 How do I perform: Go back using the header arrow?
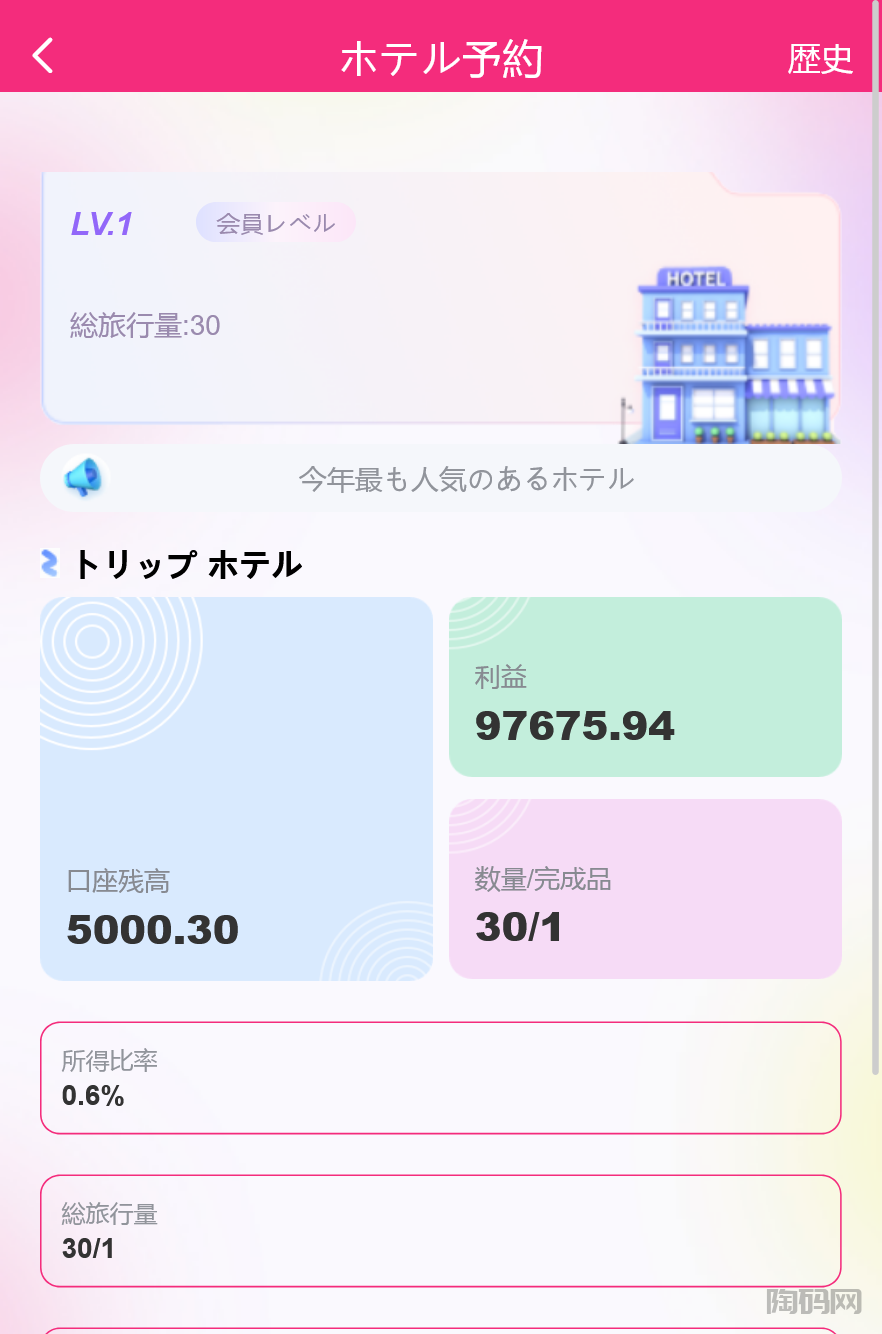click(x=43, y=56)
